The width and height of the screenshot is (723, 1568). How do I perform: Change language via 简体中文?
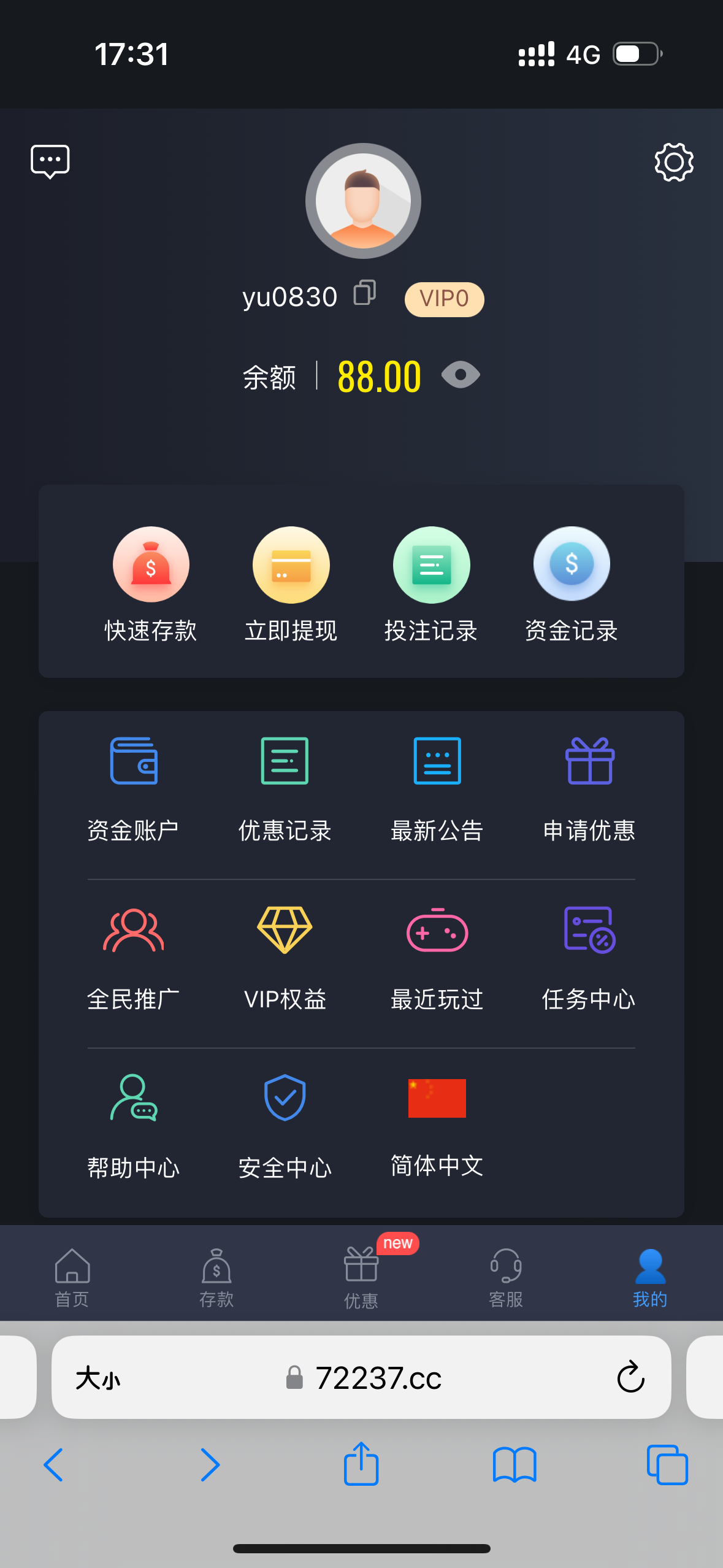(437, 1126)
